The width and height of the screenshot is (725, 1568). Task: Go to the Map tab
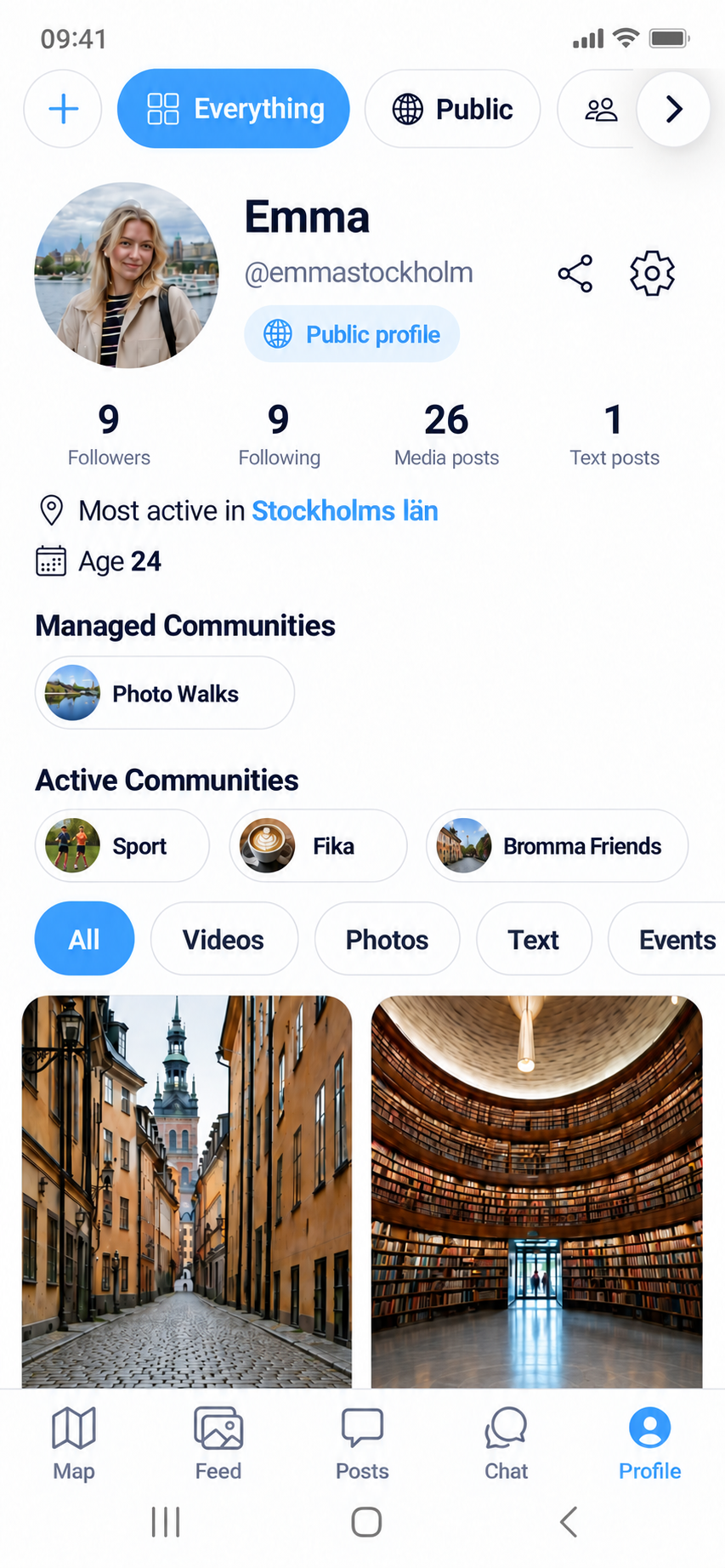coord(74,1444)
